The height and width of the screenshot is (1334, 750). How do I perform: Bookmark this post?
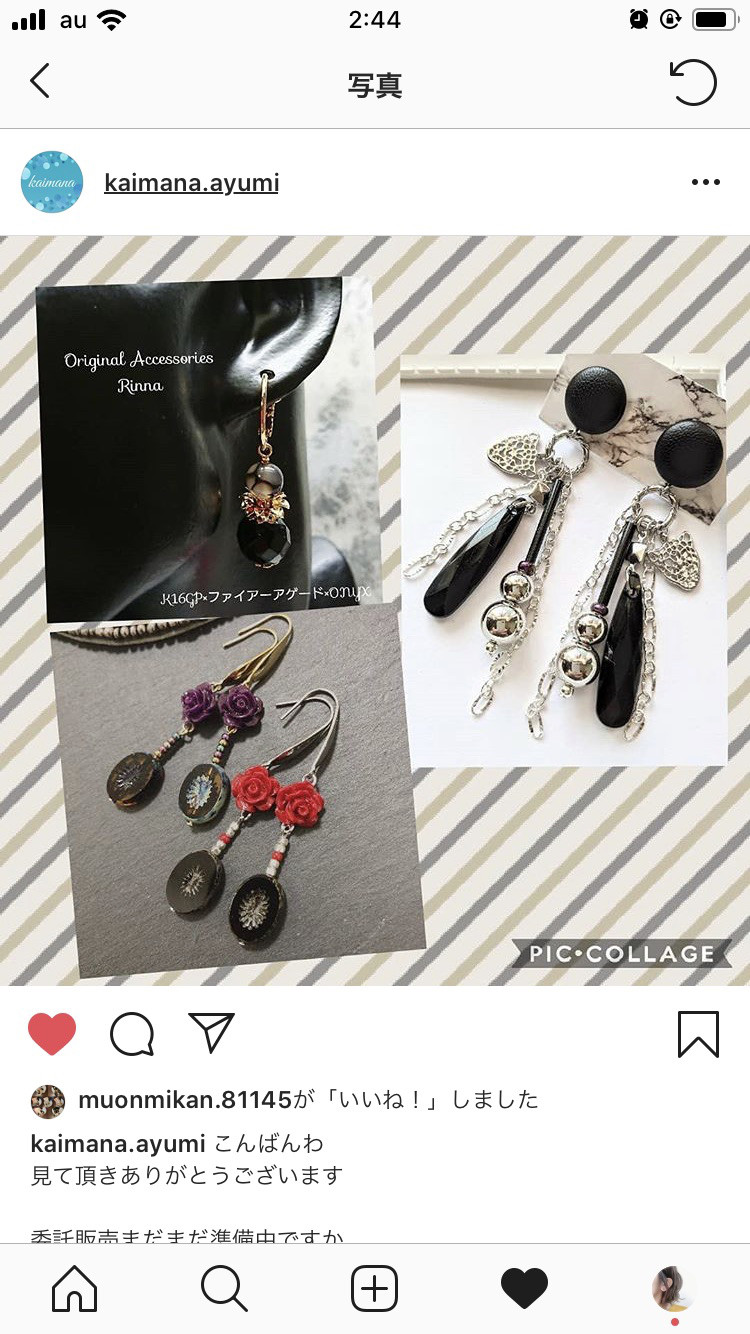698,1034
